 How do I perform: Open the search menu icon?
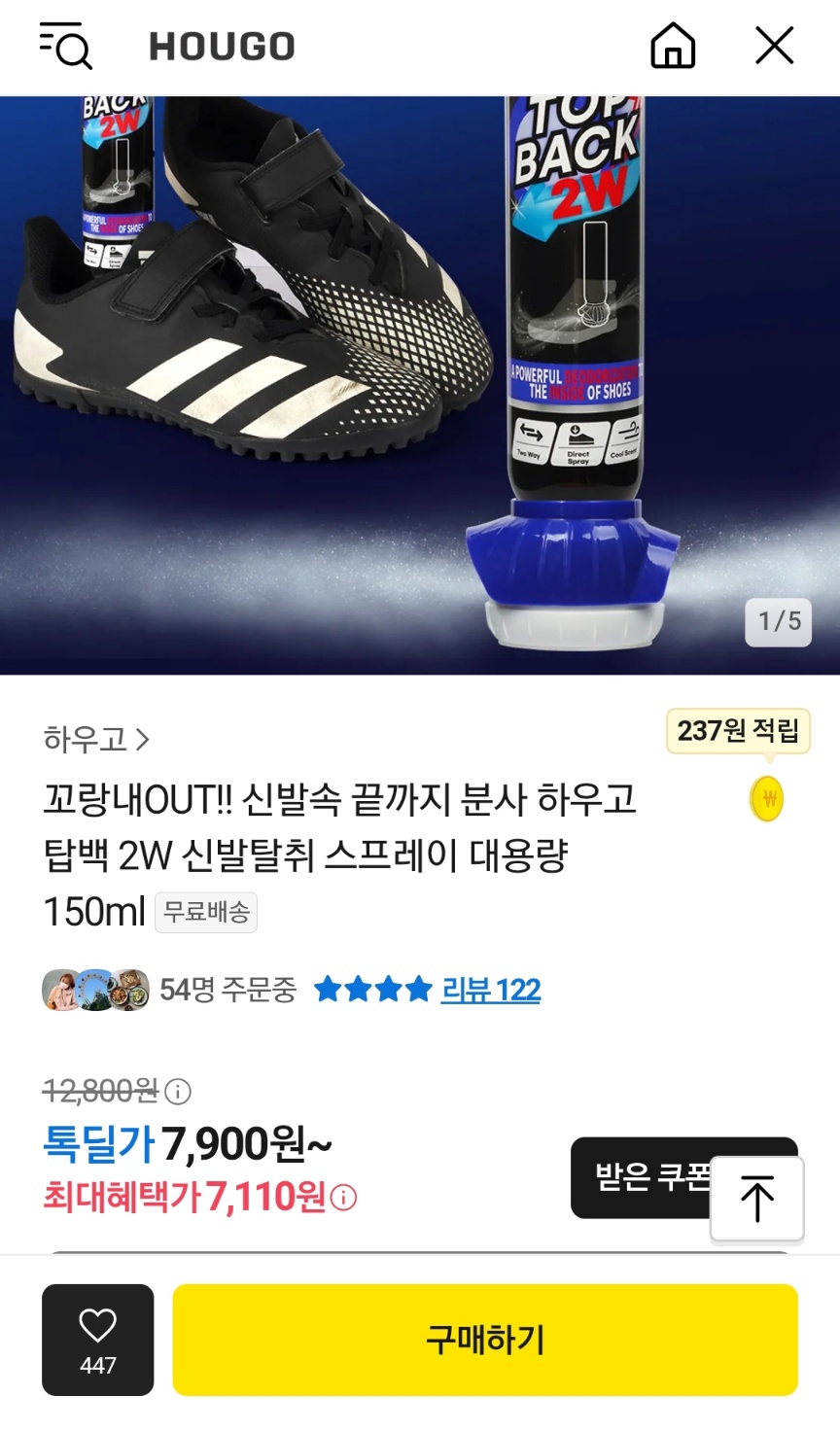[65, 46]
